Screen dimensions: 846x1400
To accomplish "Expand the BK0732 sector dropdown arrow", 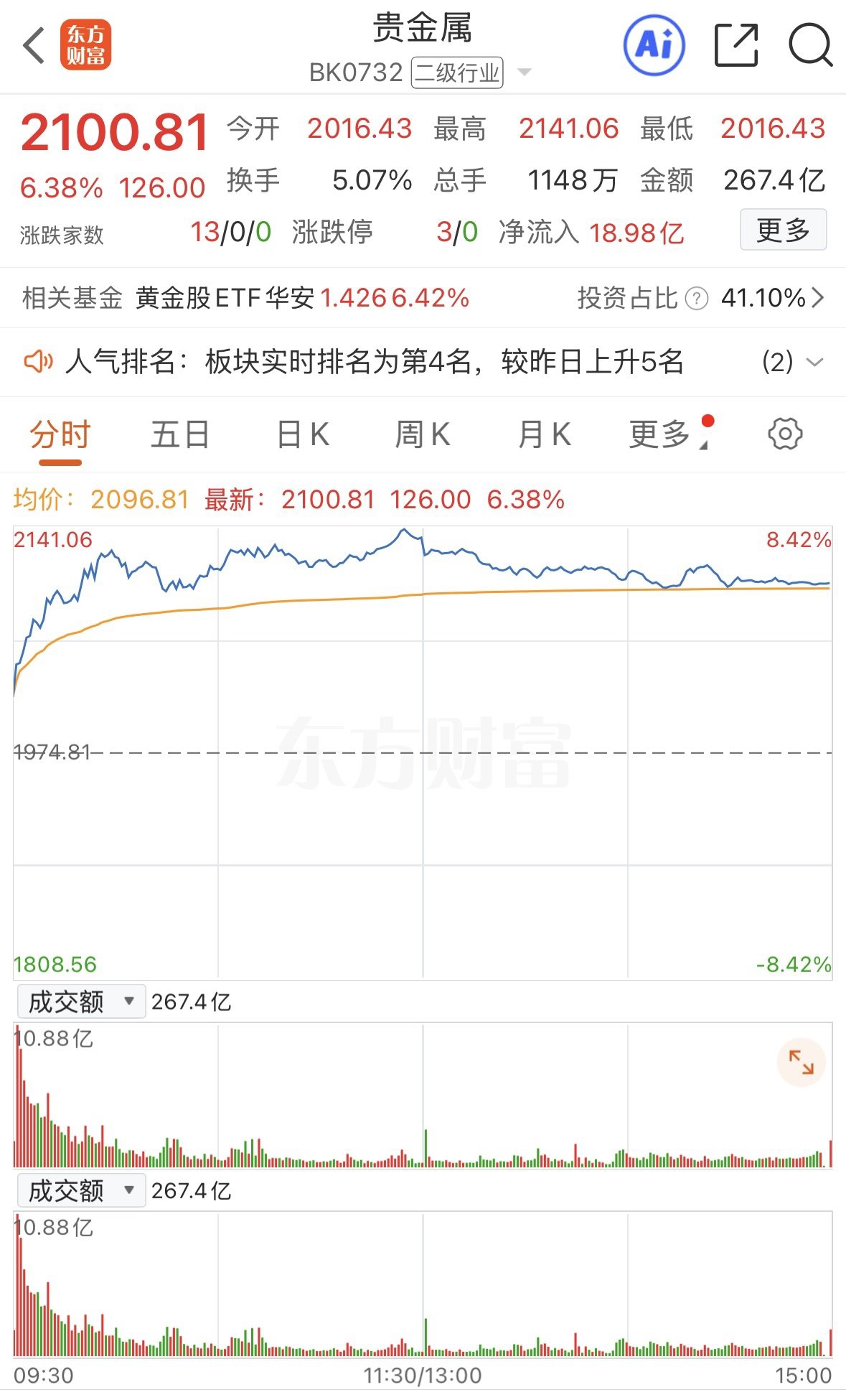I will point(525,73).
